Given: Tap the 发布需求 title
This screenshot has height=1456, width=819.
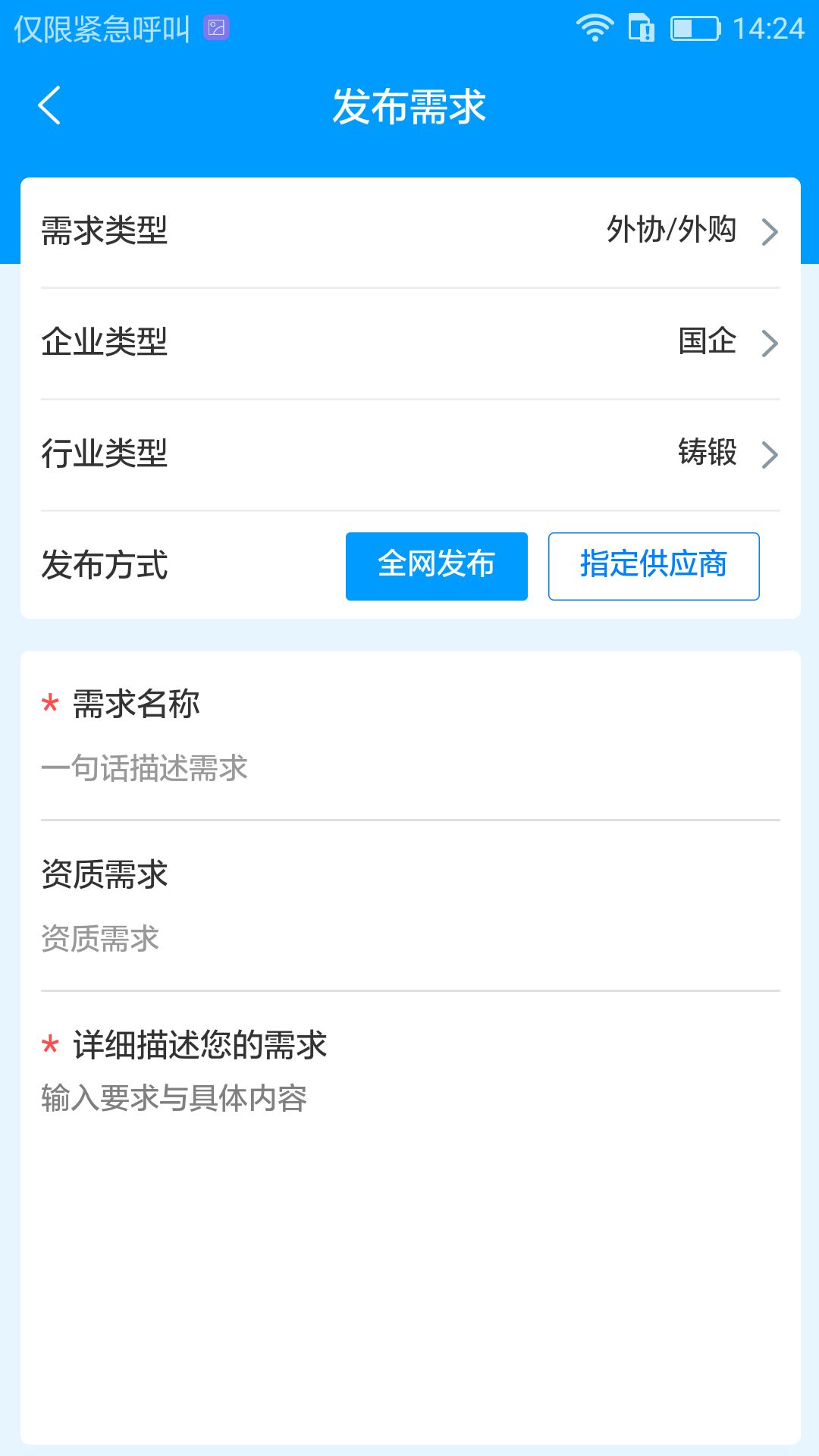Looking at the screenshot, I should click(409, 108).
